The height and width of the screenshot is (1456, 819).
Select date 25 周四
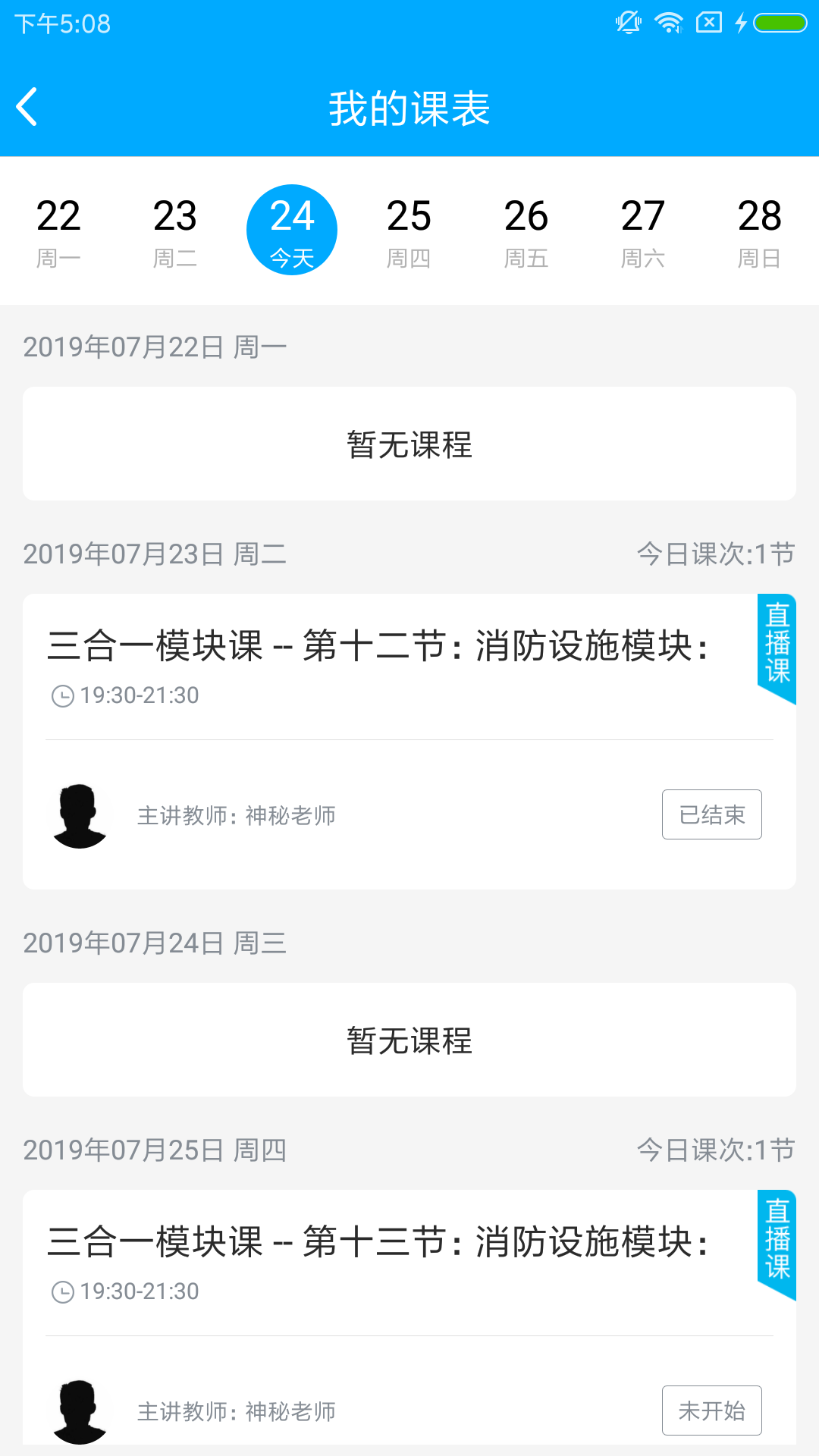[x=409, y=231]
